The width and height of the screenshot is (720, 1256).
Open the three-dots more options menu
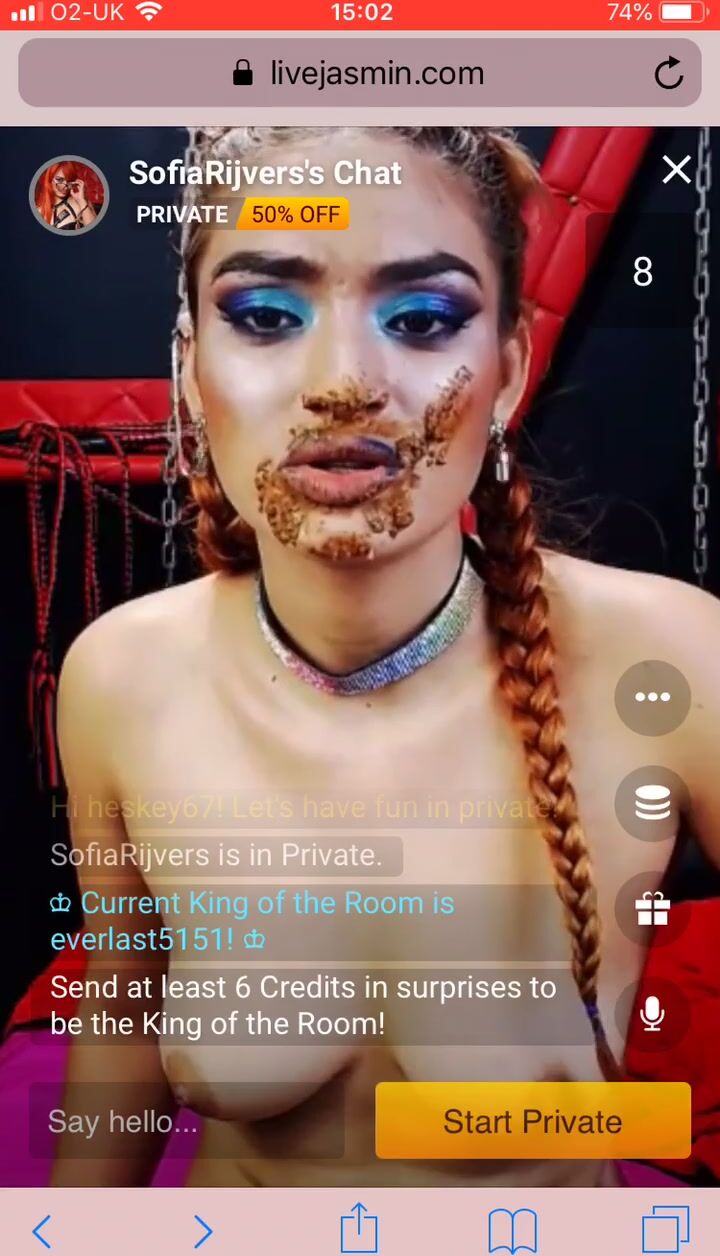pos(652,698)
